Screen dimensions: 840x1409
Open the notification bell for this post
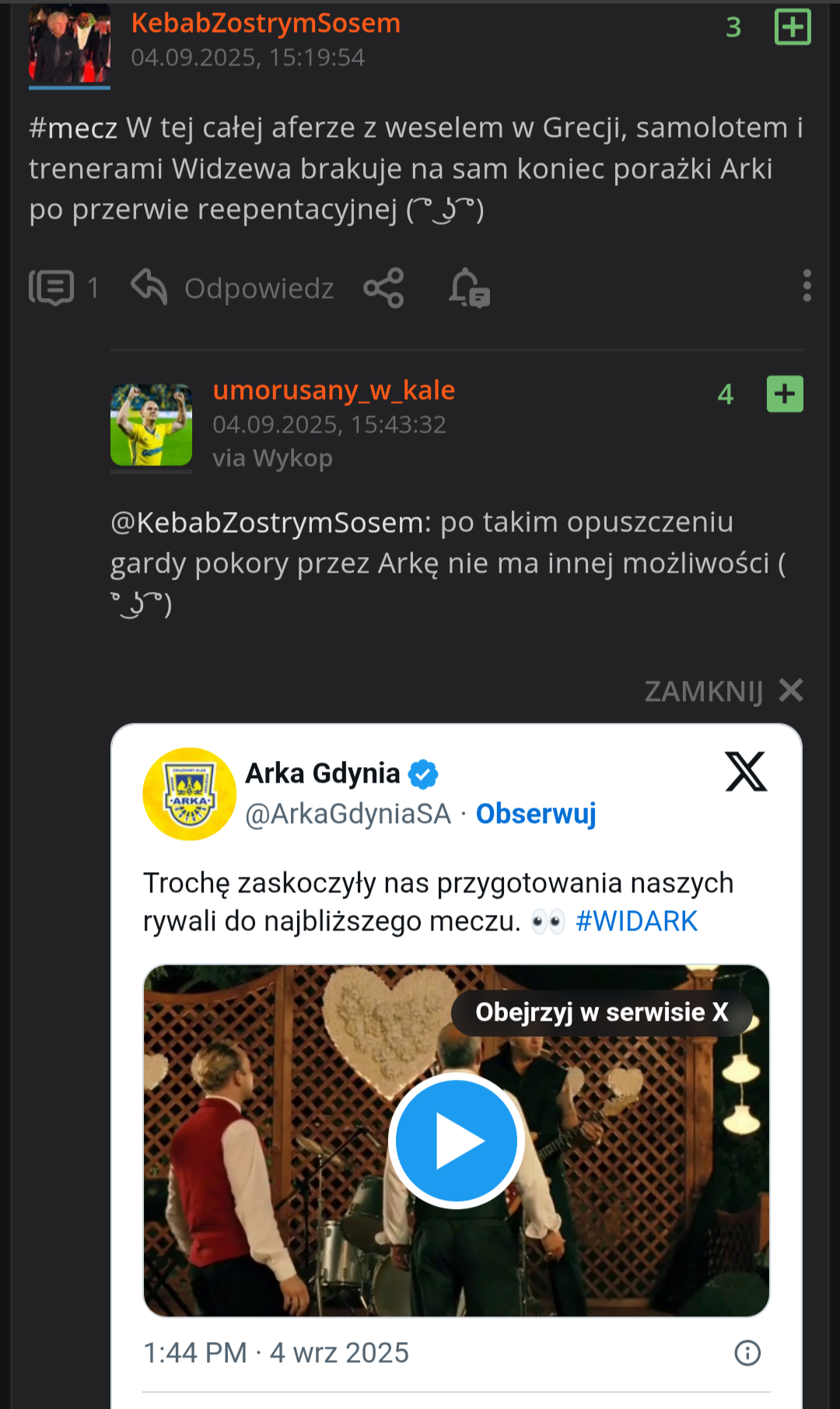point(469,288)
